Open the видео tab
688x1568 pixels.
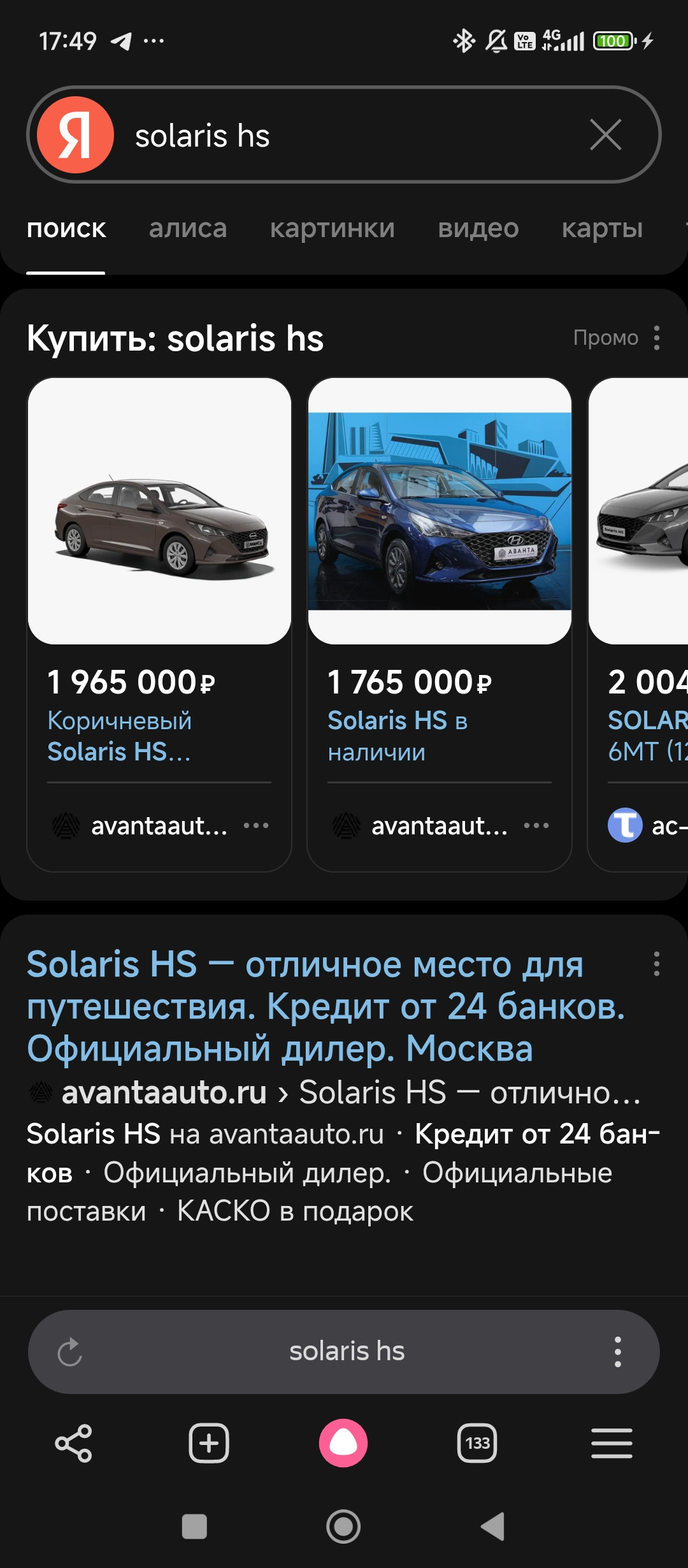[x=478, y=229]
